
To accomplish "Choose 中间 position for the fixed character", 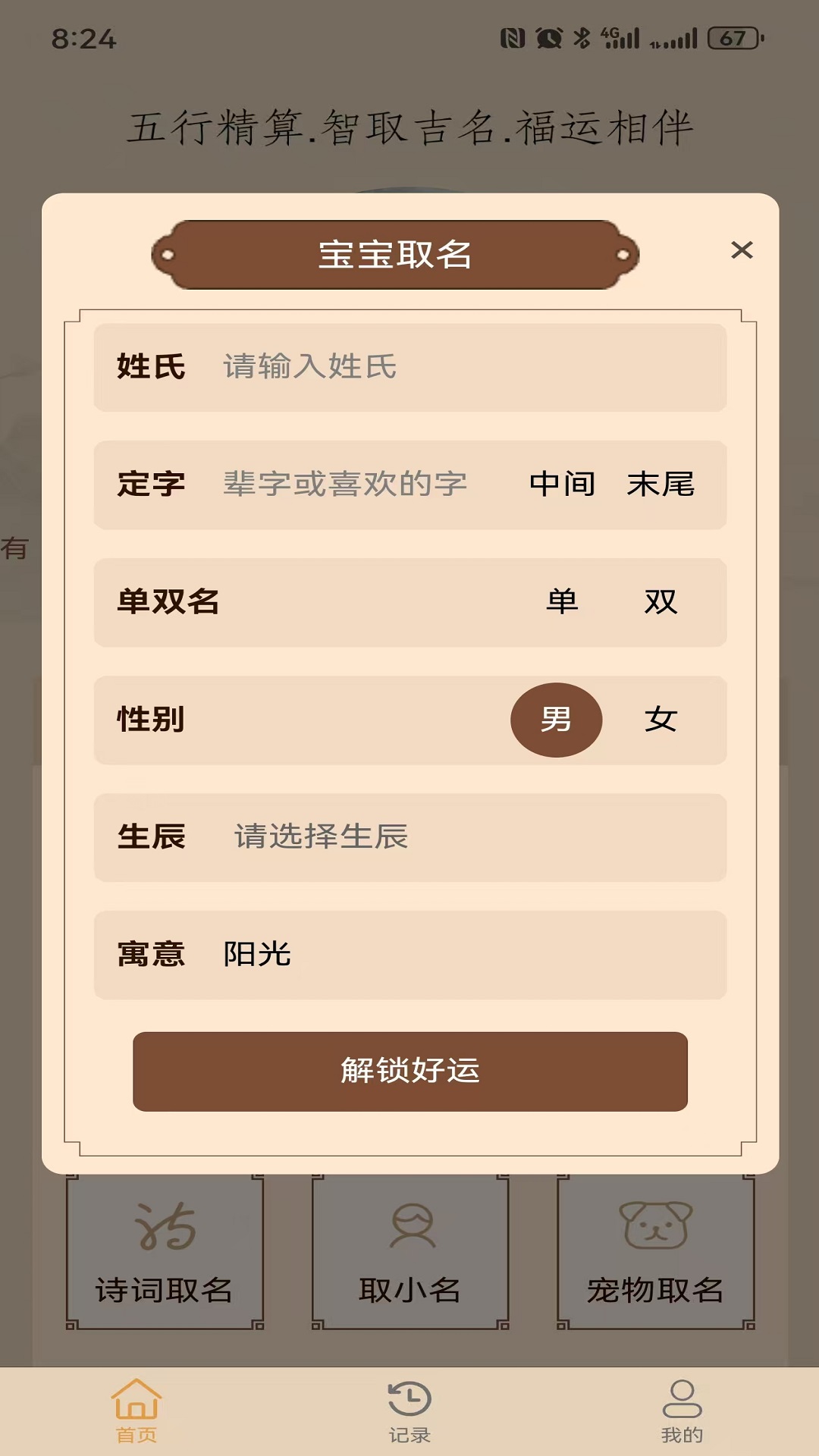I will 563,485.
